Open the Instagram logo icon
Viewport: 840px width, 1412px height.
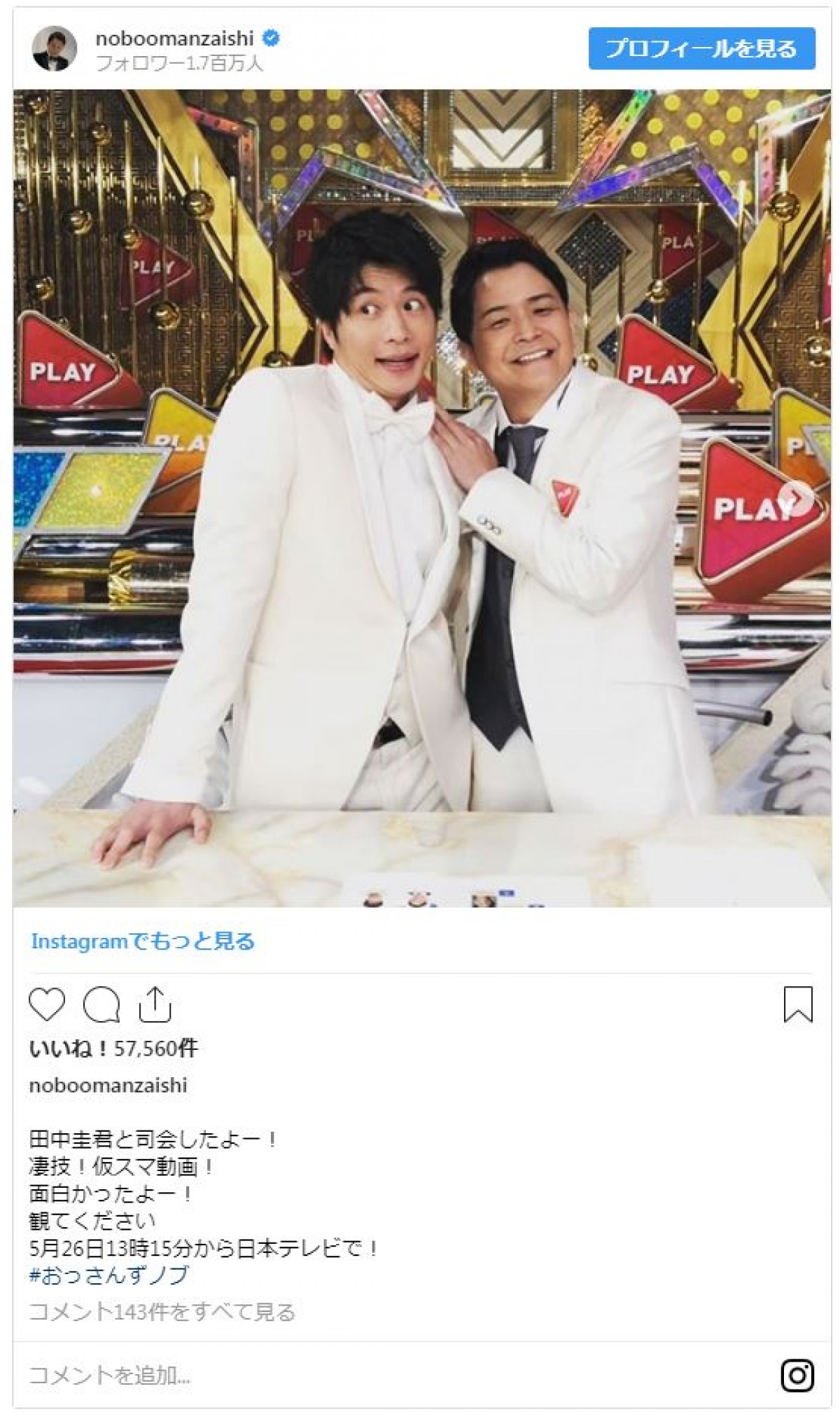[x=797, y=1376]
